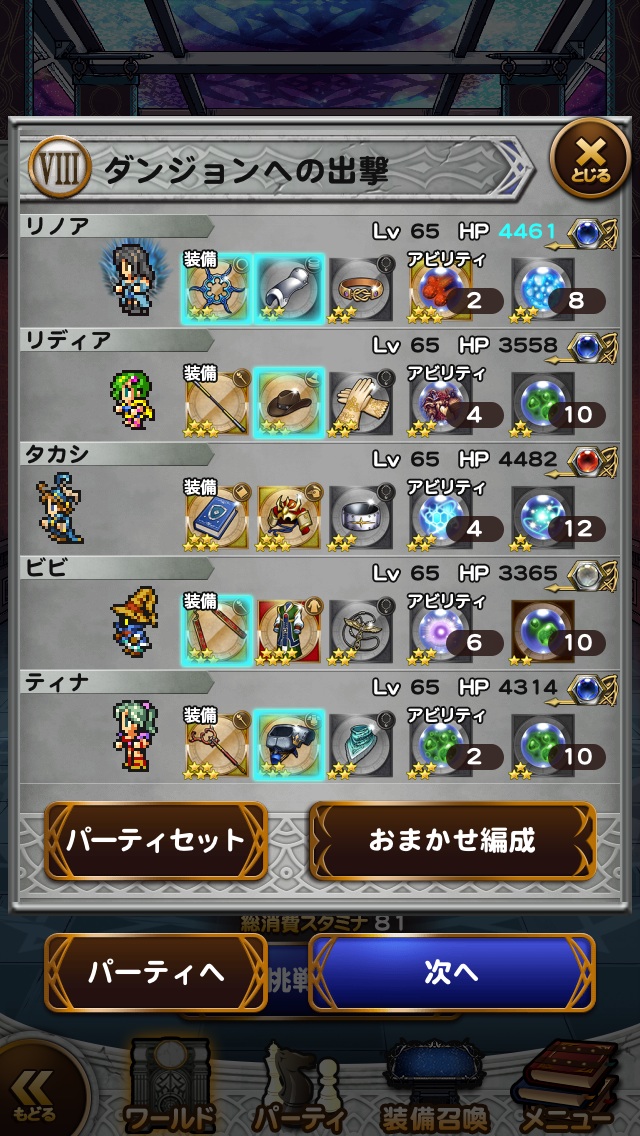Viewport: 640px width, 1136px height.
Task: Select おまかせ編成 auto formation
Action: 452,840
